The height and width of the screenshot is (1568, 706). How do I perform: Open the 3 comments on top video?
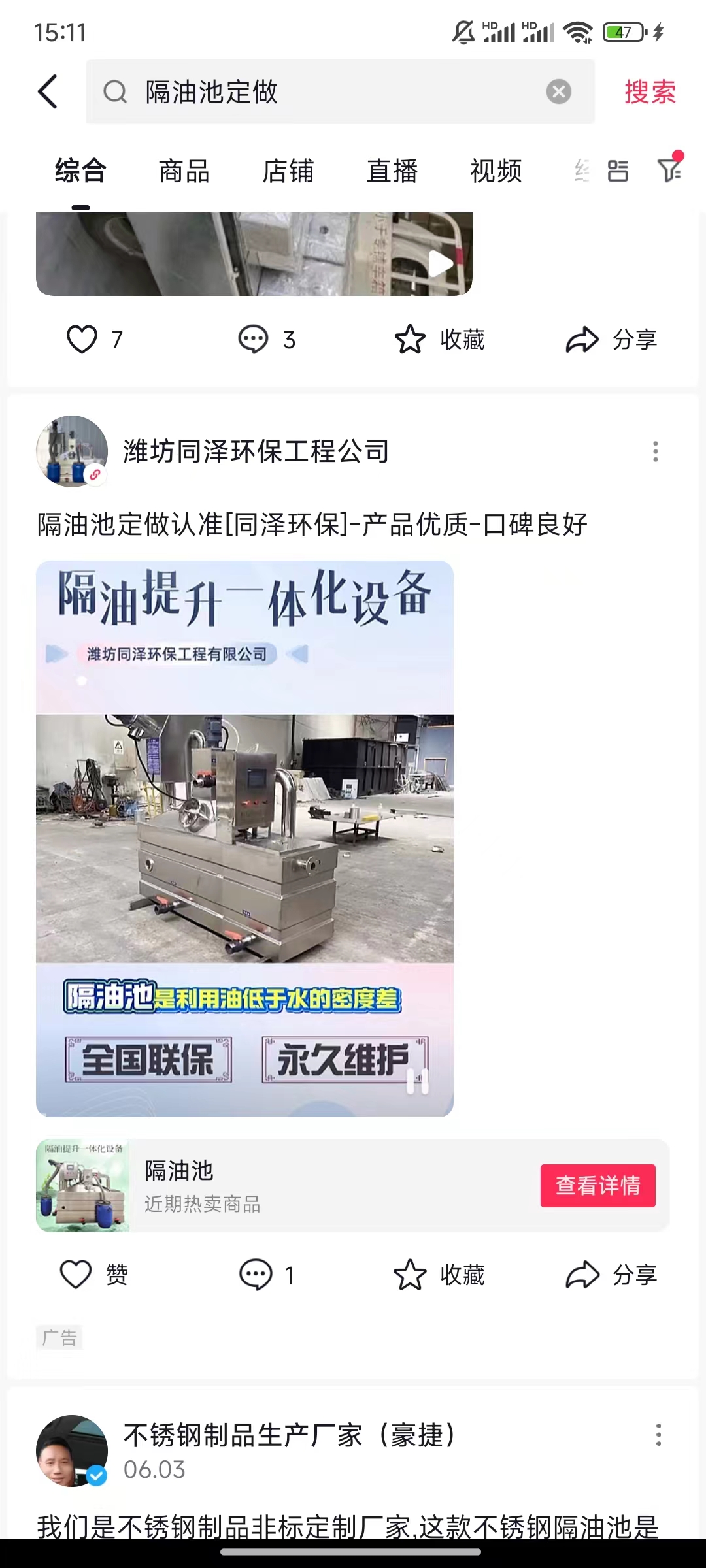[254, 340]
